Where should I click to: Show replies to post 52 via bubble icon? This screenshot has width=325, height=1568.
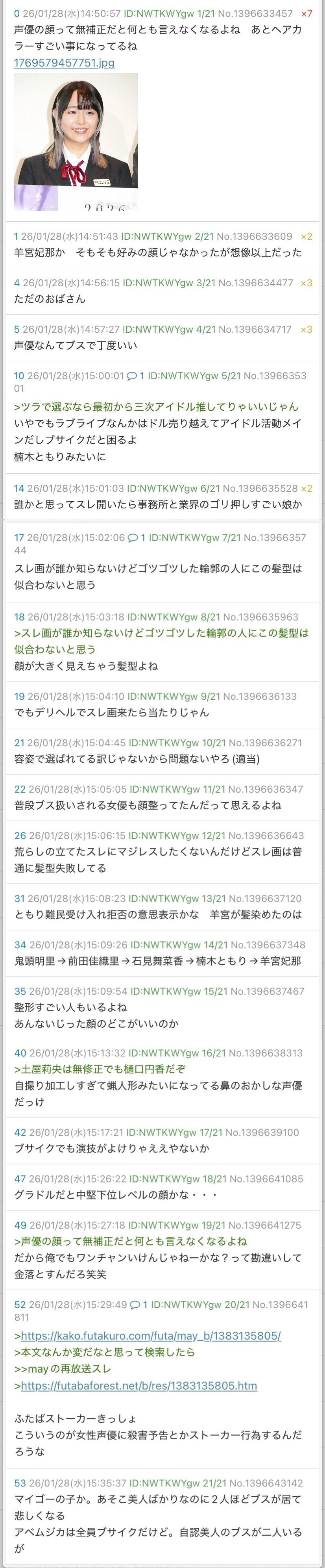point(135,1305)
